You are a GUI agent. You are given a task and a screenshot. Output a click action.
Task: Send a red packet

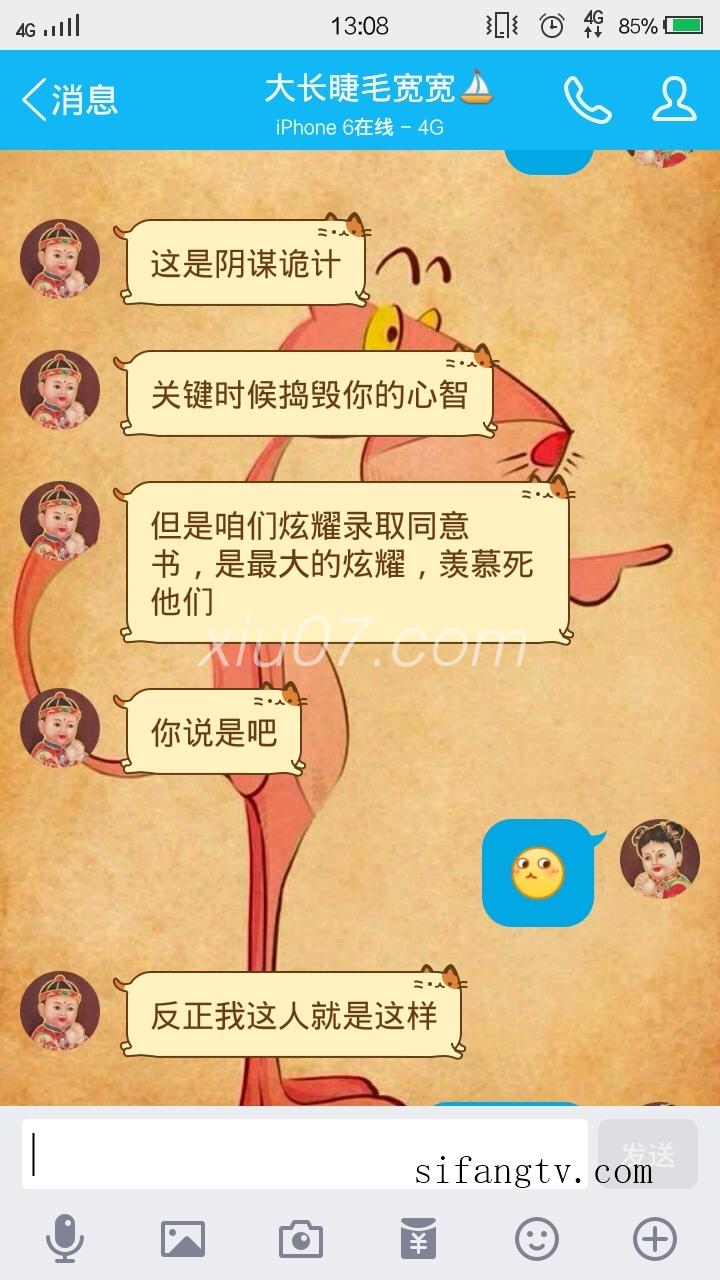click(418, 1240)
